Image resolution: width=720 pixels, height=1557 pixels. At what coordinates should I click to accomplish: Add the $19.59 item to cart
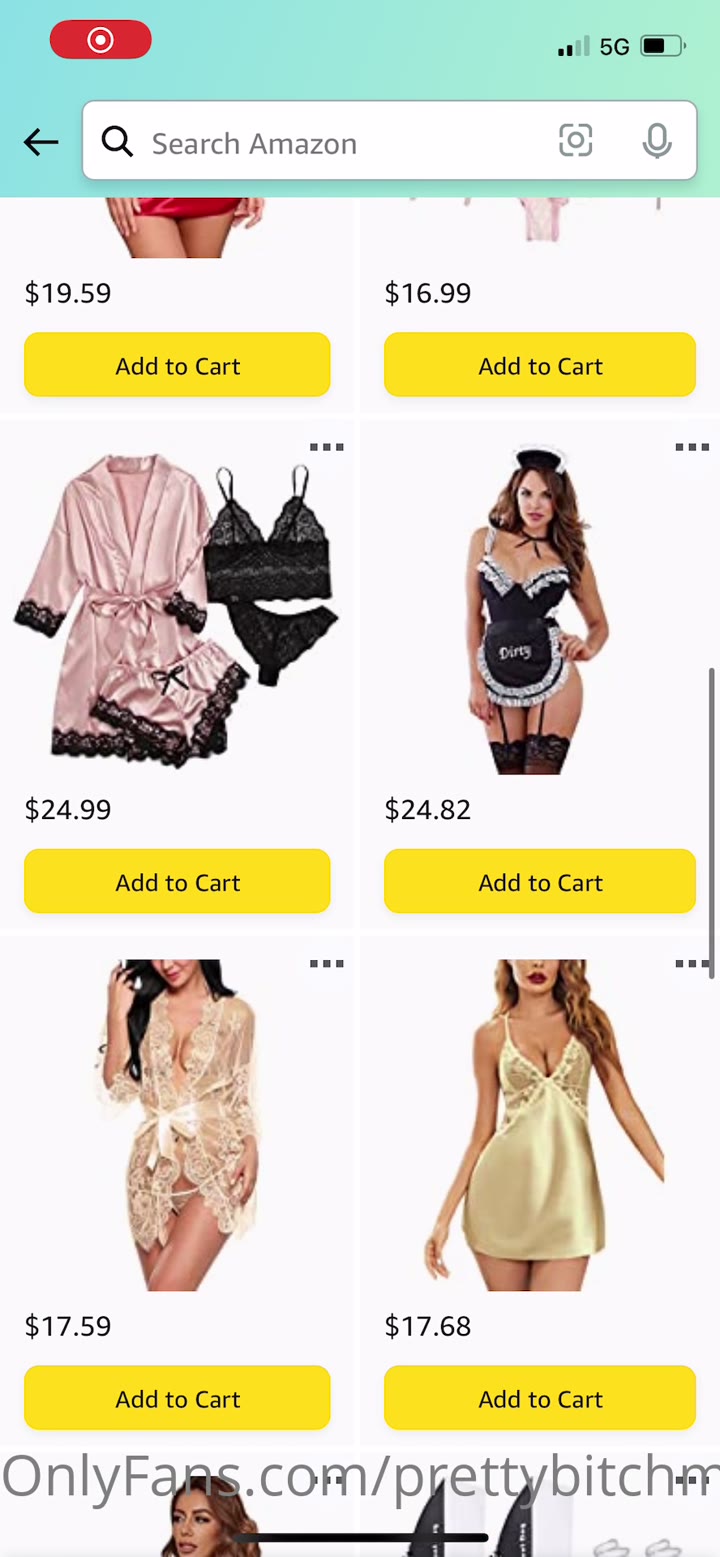[177, 366]
